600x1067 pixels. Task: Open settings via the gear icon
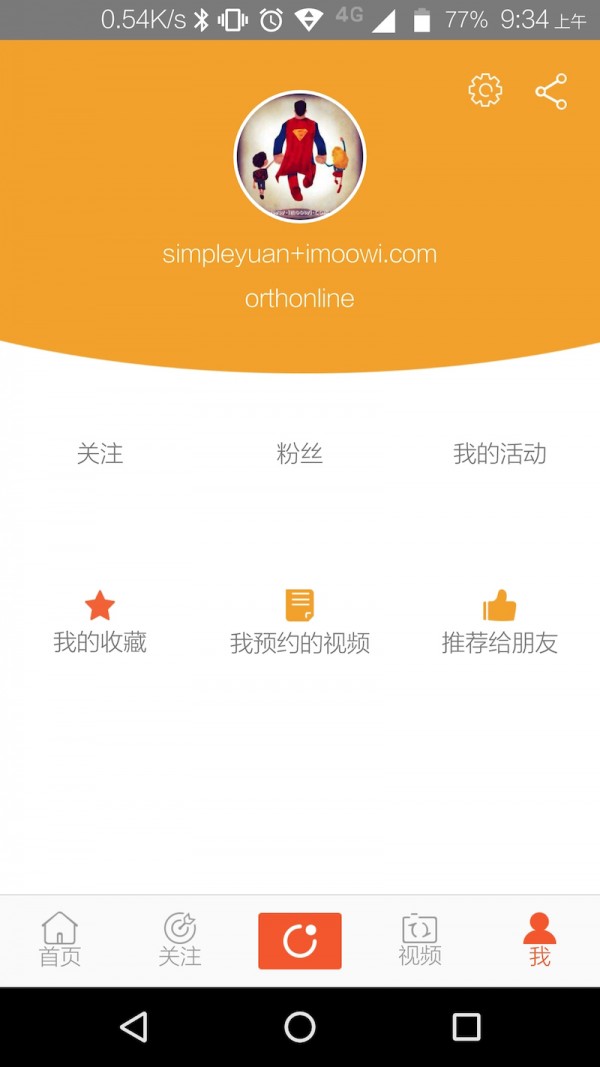tap(485, 91)
